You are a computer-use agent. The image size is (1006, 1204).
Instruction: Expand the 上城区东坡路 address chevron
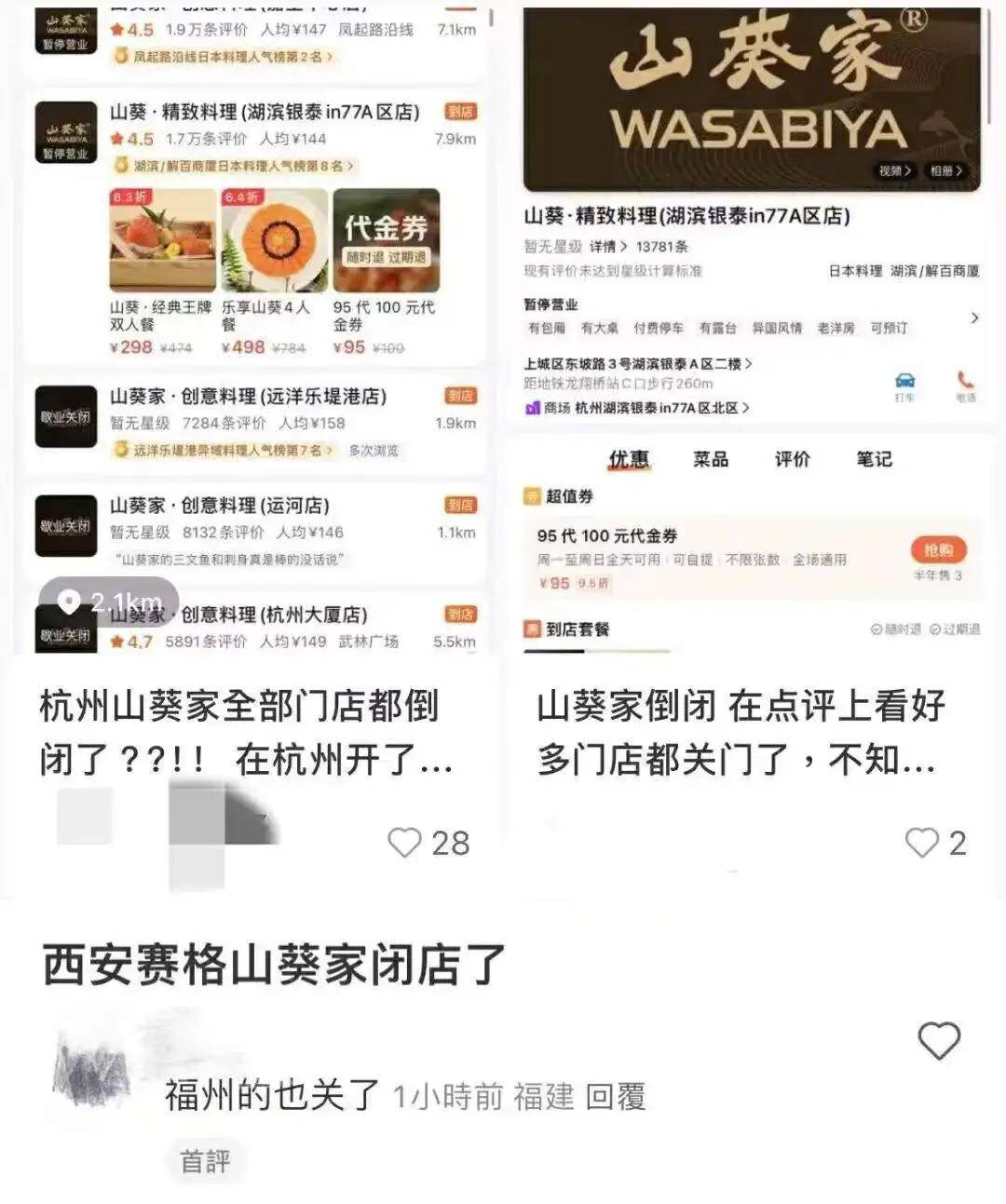pos(750,363)
